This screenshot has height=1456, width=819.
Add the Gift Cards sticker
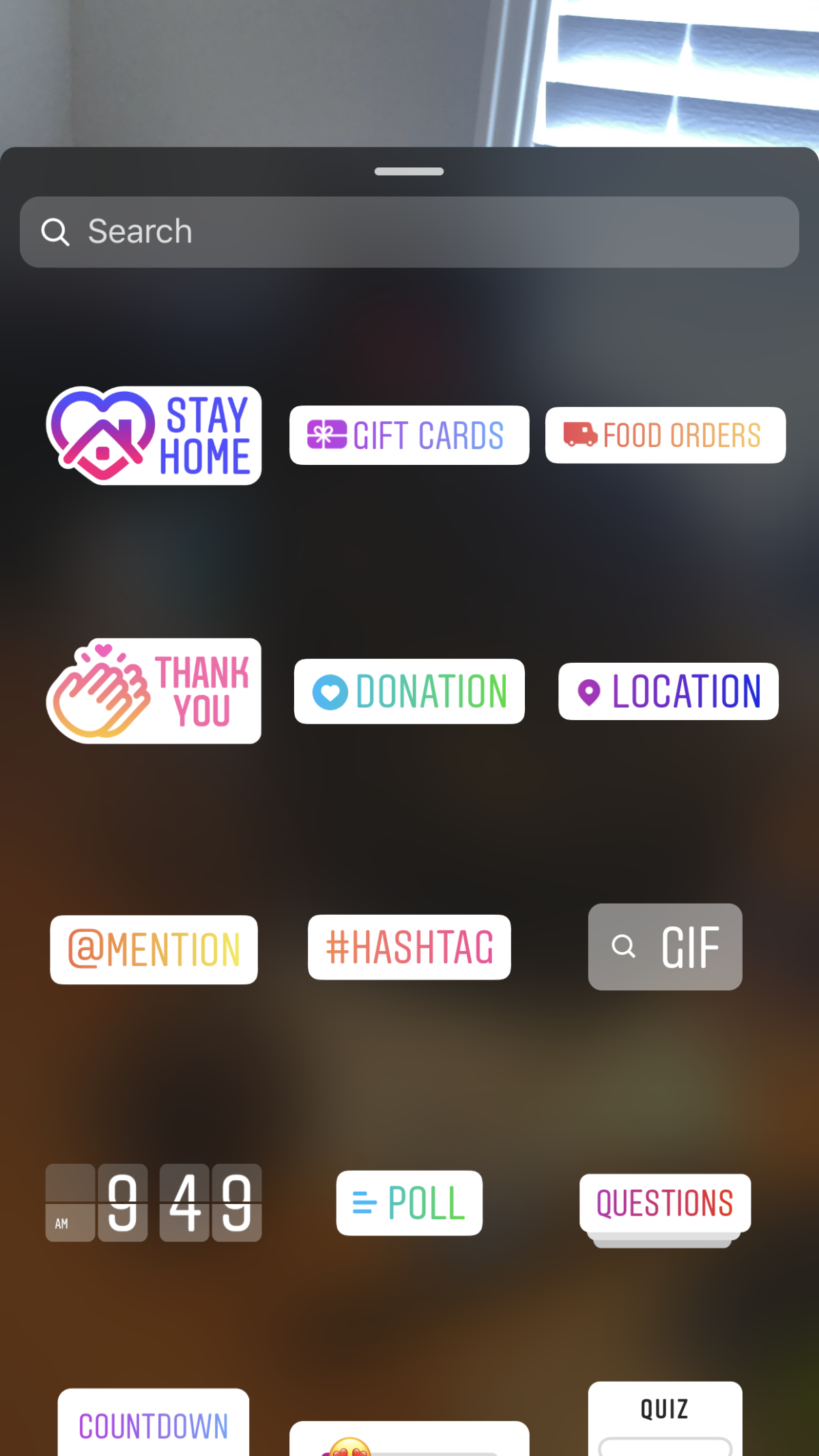click(x=409, y=435)
